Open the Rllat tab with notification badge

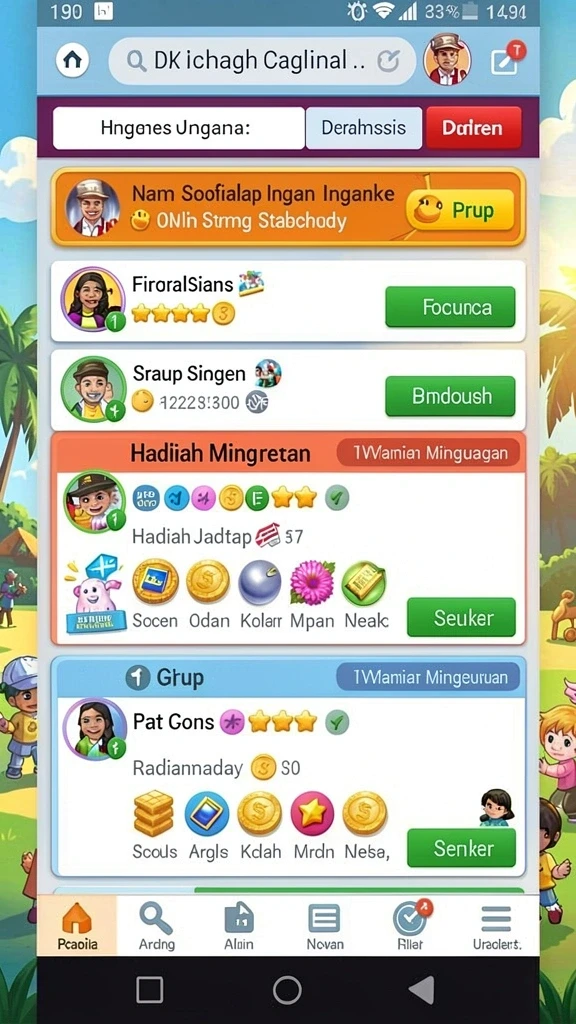pyautogui.click(x=410, y=925)
